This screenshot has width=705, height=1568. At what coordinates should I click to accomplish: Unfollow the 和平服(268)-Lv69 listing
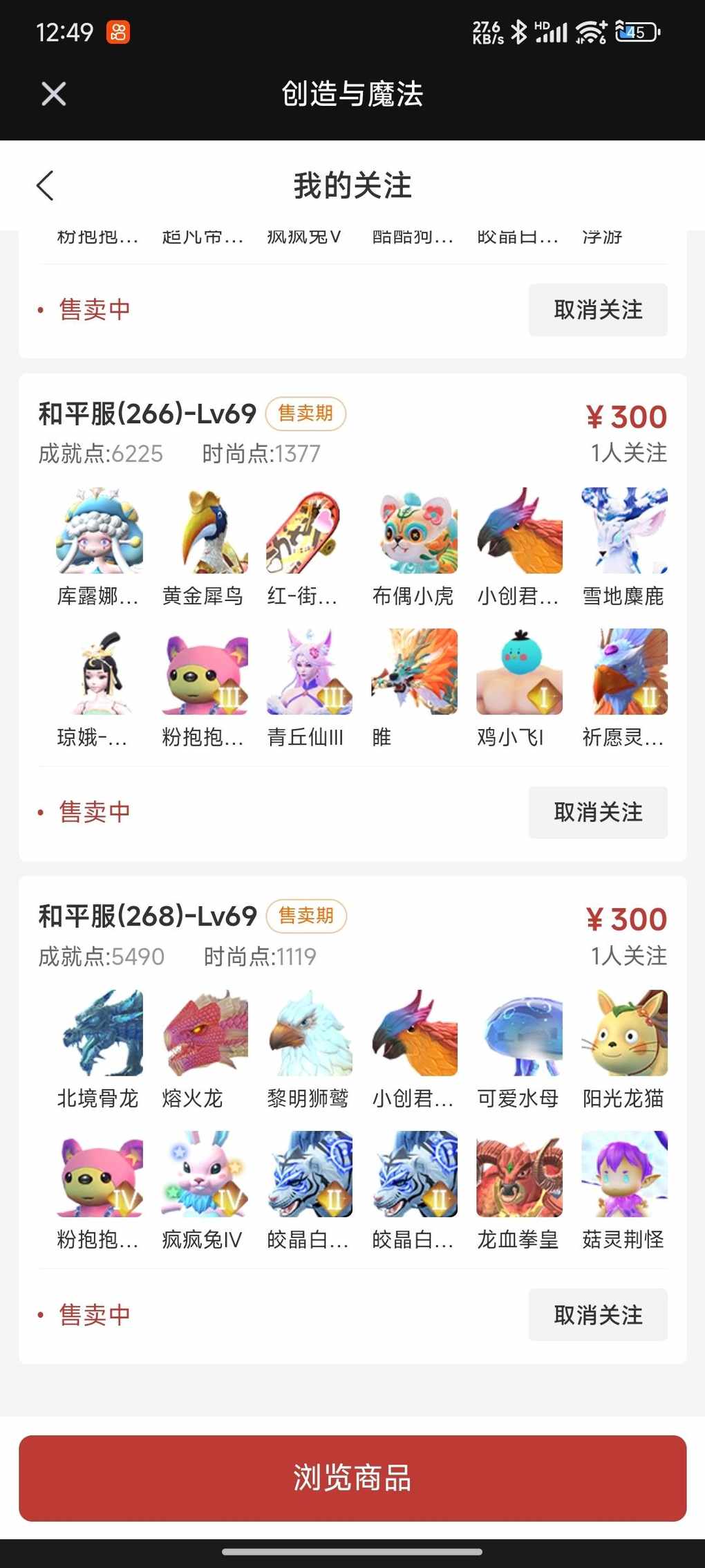pos(598,1314)
